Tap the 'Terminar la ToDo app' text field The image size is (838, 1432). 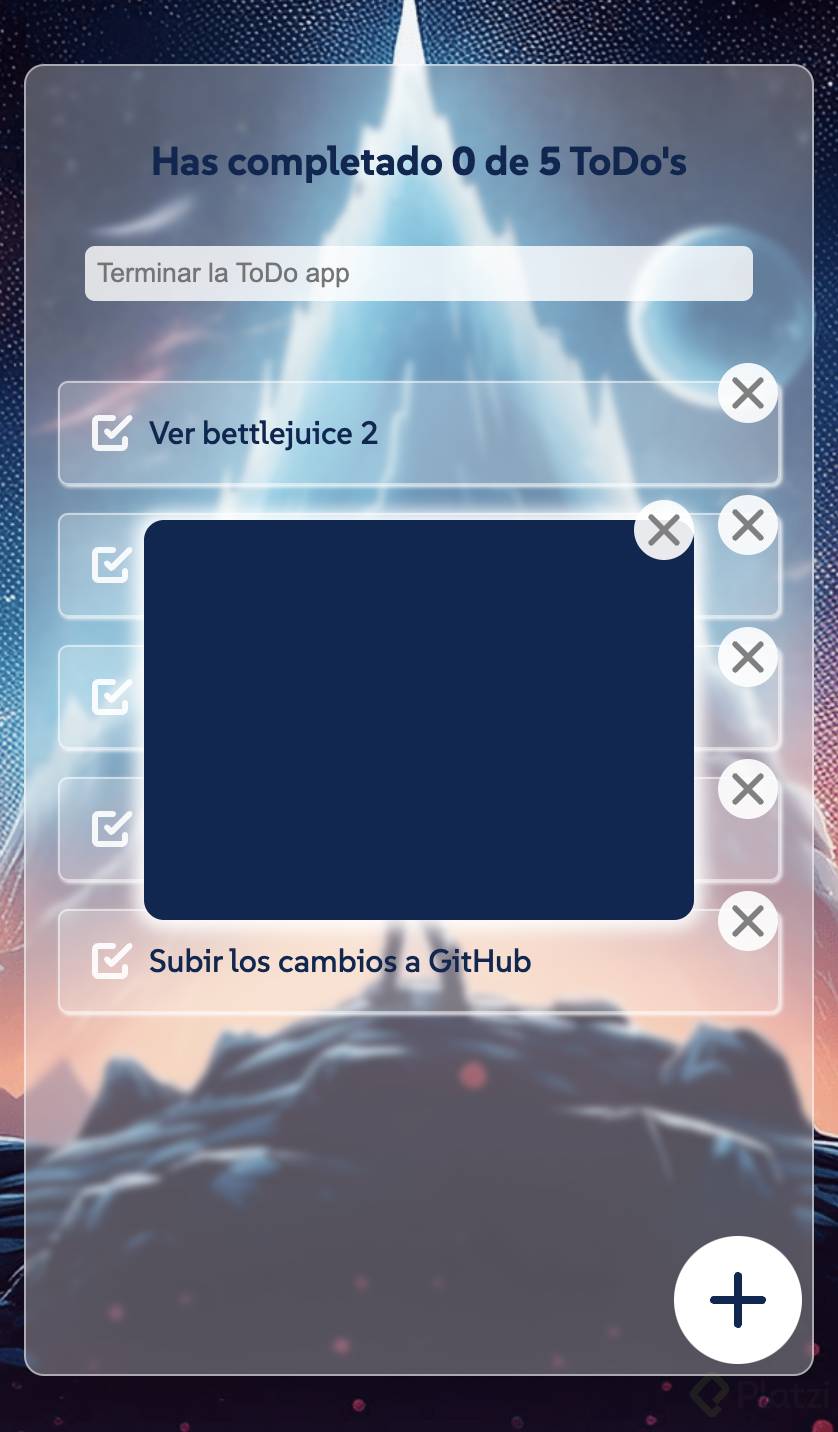(x=418, y=273)
